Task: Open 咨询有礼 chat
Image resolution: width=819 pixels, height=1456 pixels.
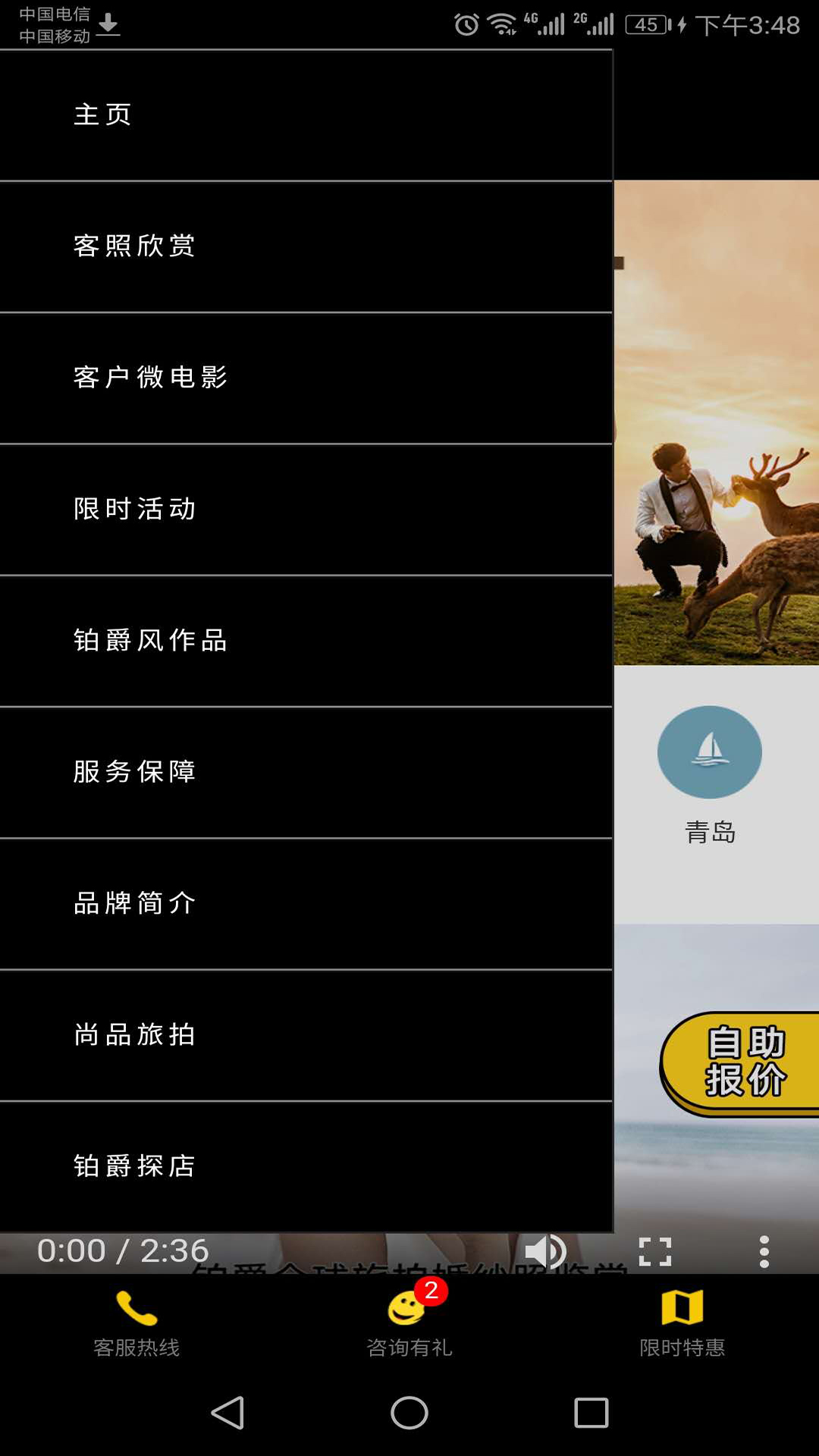Action: tap(409, 1323)
